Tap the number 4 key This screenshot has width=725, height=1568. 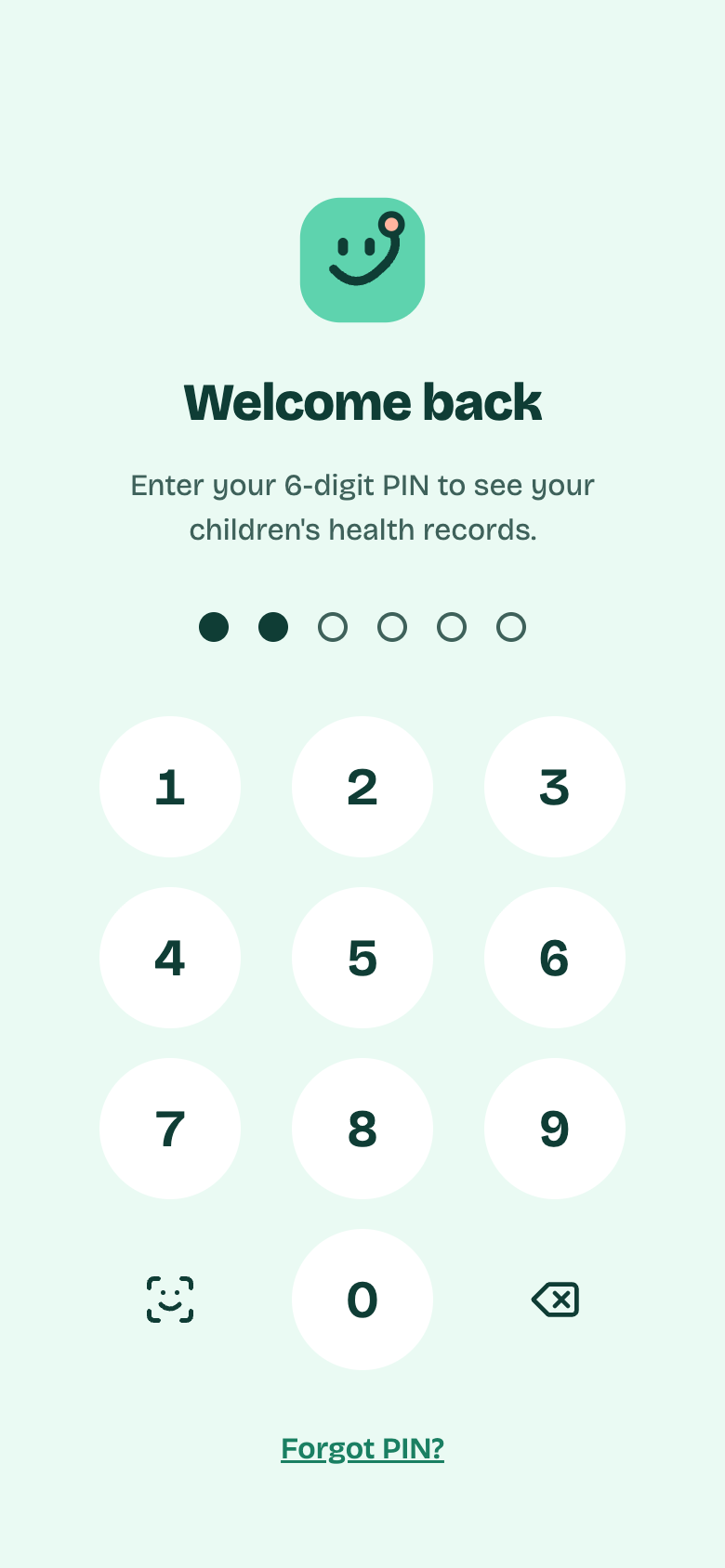click(170, 958)
